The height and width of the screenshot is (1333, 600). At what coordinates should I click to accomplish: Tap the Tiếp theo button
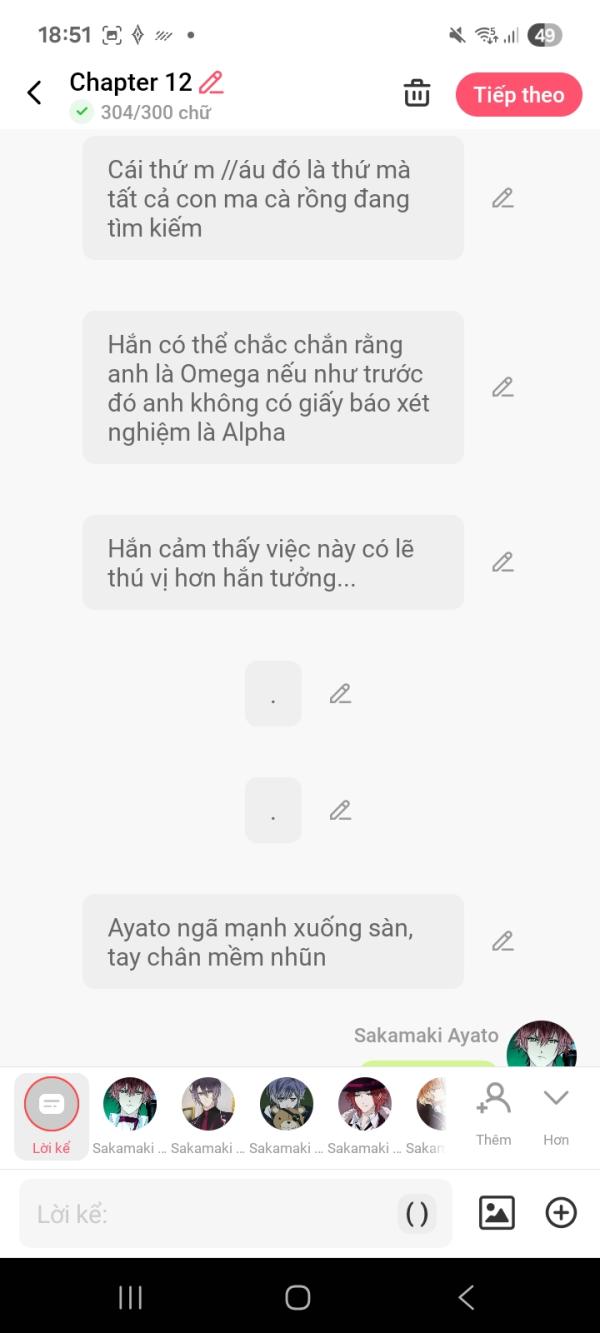tap(518, 95)
